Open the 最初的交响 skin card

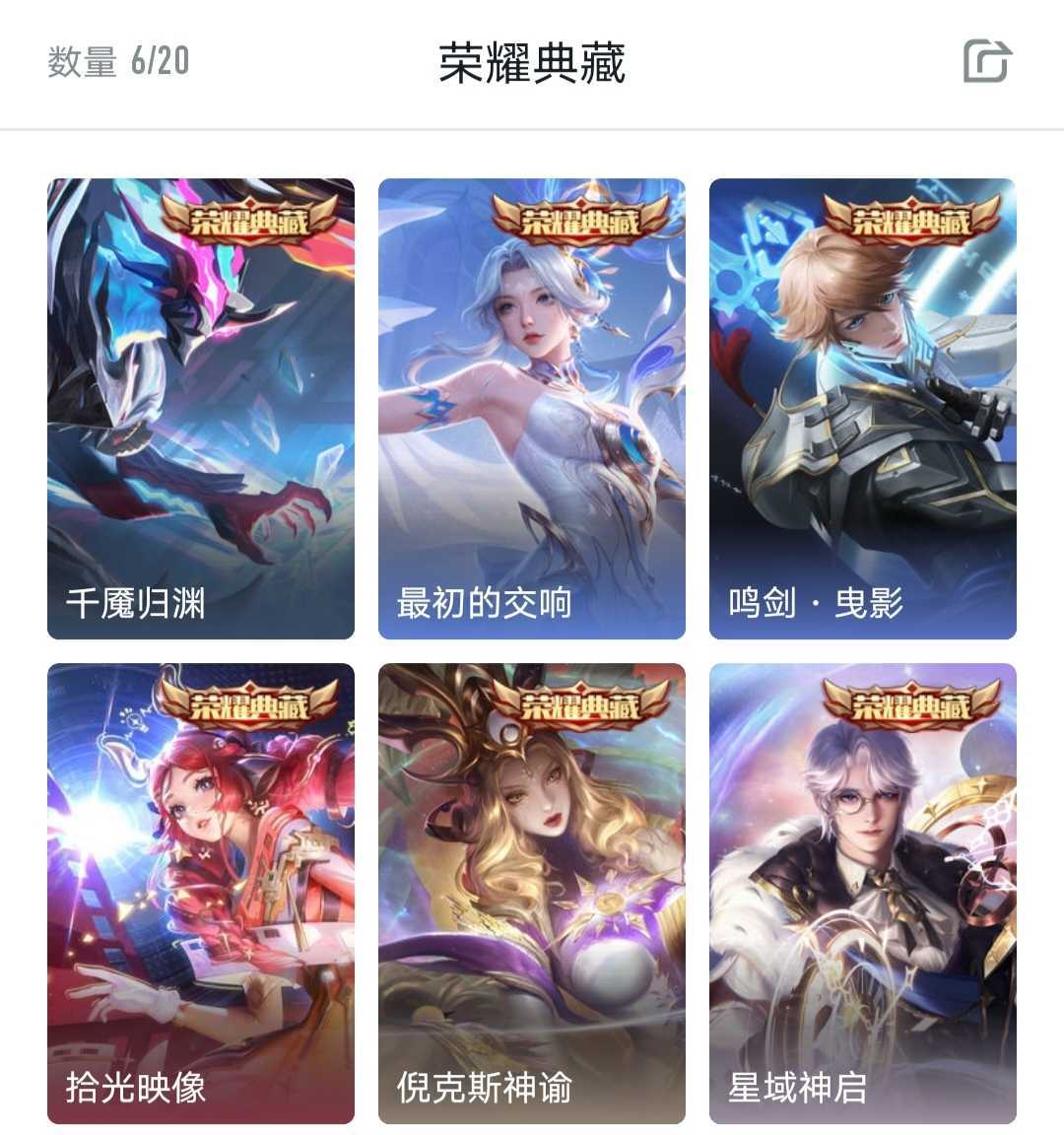tap(532, 409)
